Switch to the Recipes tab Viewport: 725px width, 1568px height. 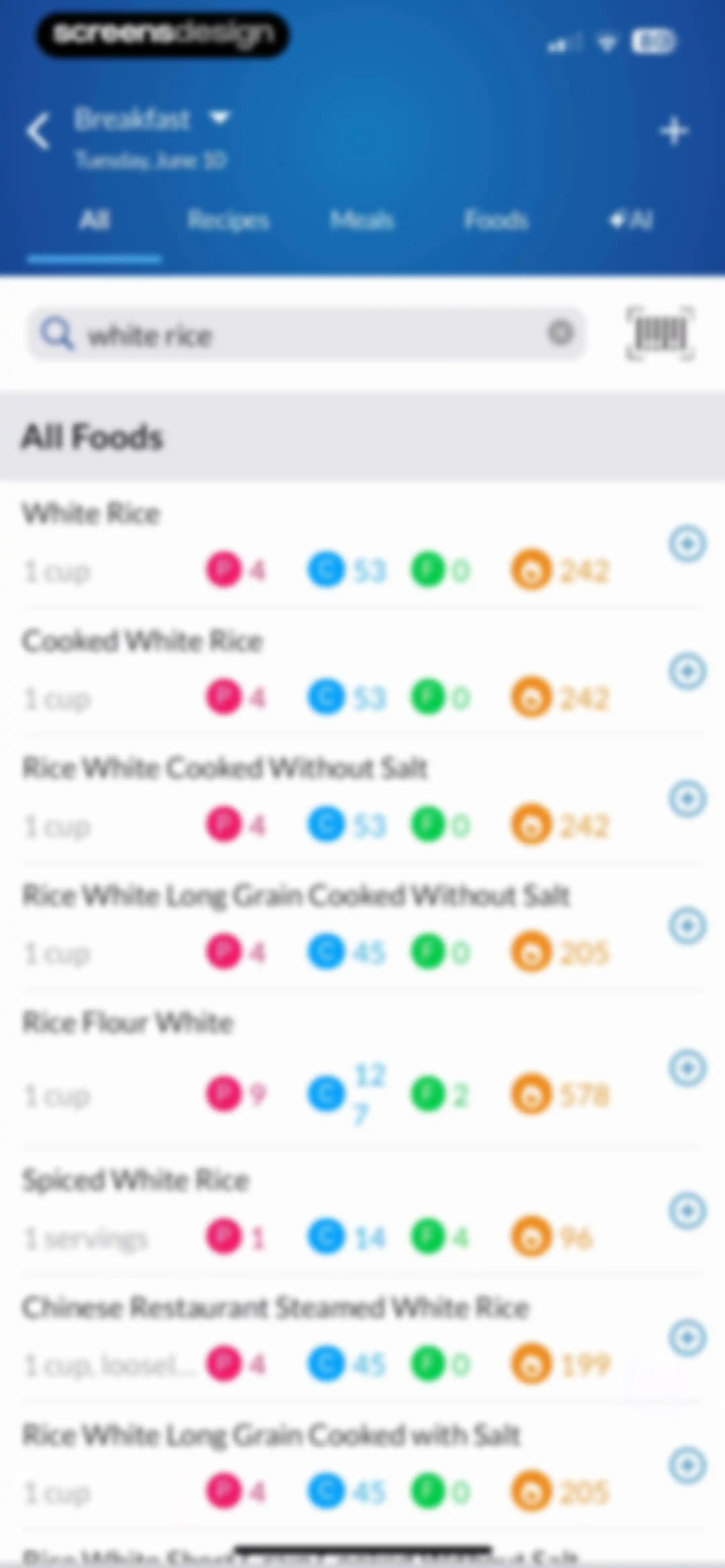point(228,220)
